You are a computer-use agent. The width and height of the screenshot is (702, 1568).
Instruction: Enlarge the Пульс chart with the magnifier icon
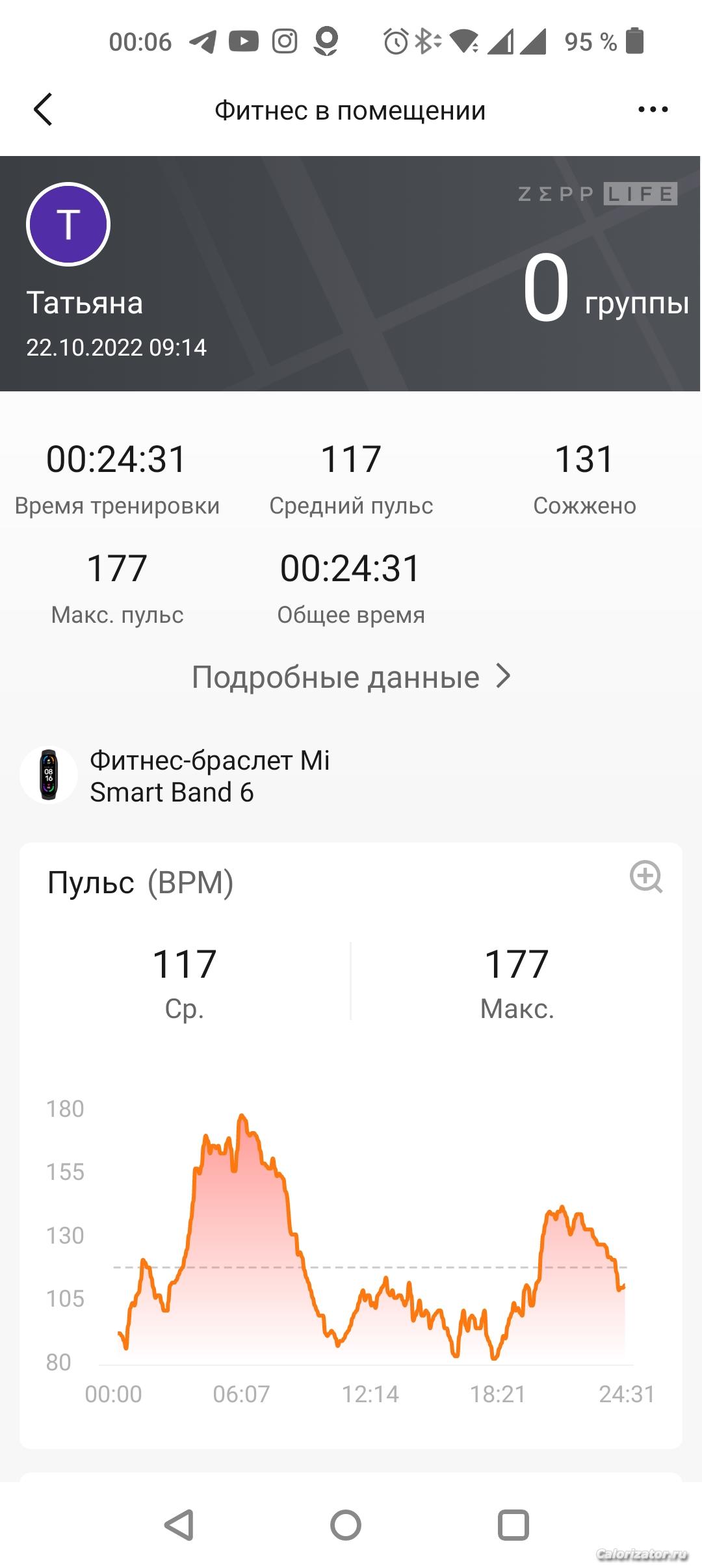click(646, 877)
